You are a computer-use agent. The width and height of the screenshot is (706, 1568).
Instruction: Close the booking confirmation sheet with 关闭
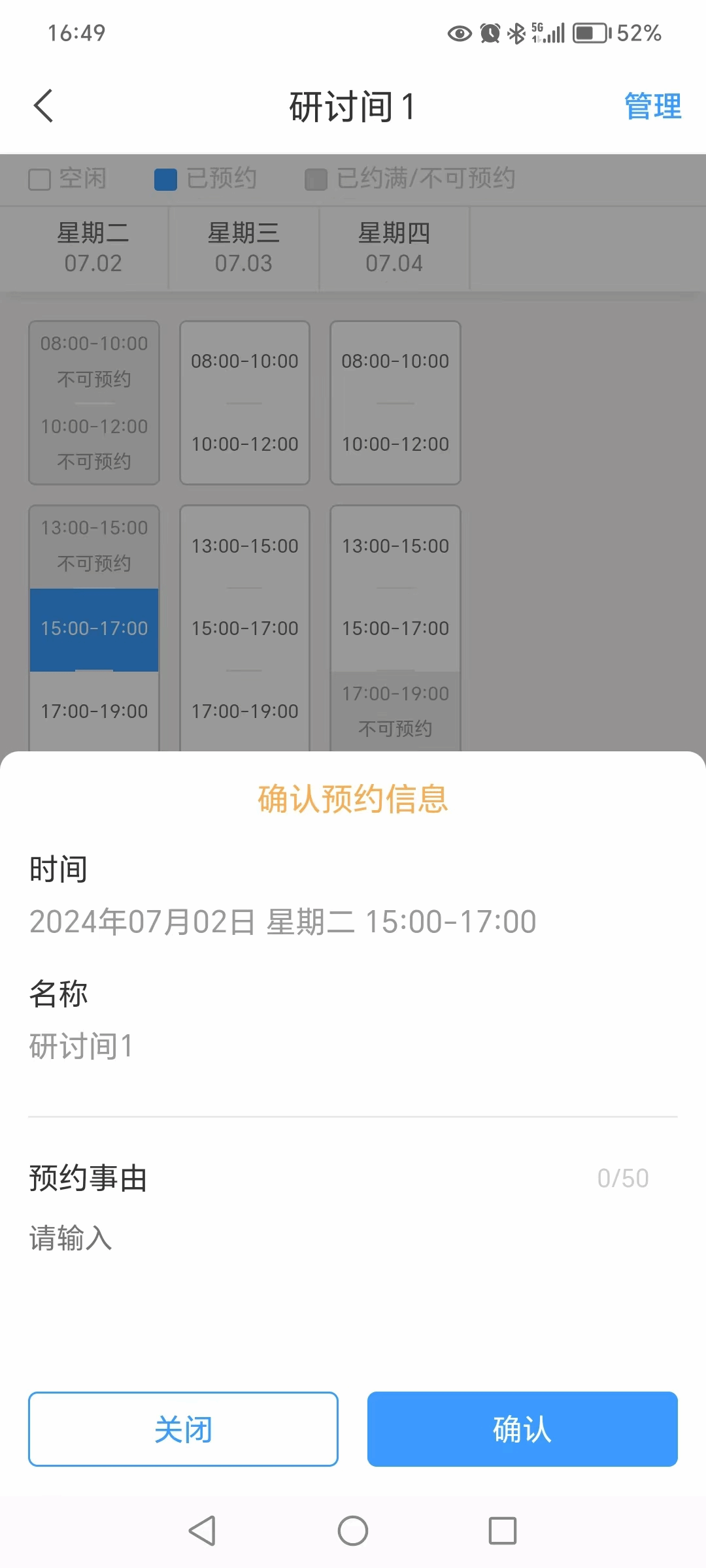pyautogui.click(x=183, y=1429)
